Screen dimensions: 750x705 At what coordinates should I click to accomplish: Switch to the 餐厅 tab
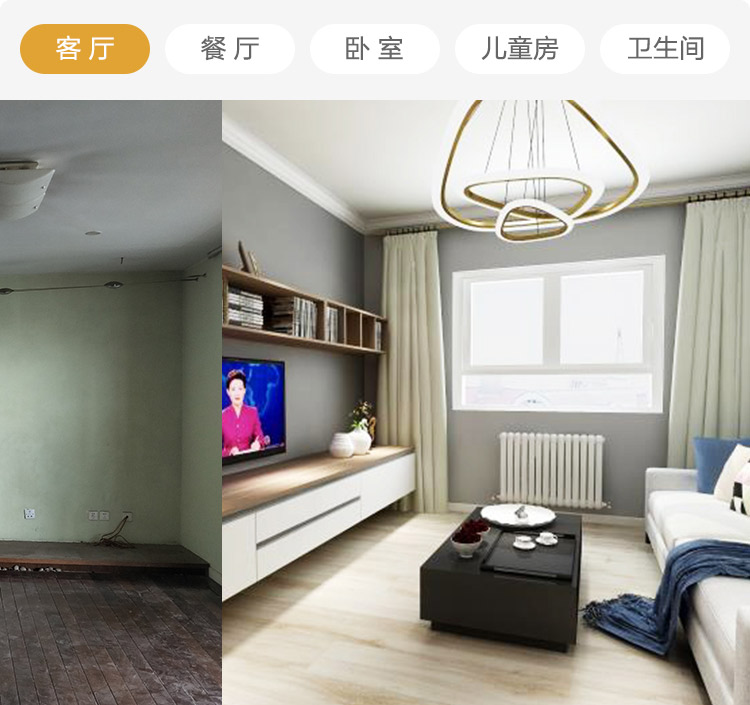tap(230, 49)
